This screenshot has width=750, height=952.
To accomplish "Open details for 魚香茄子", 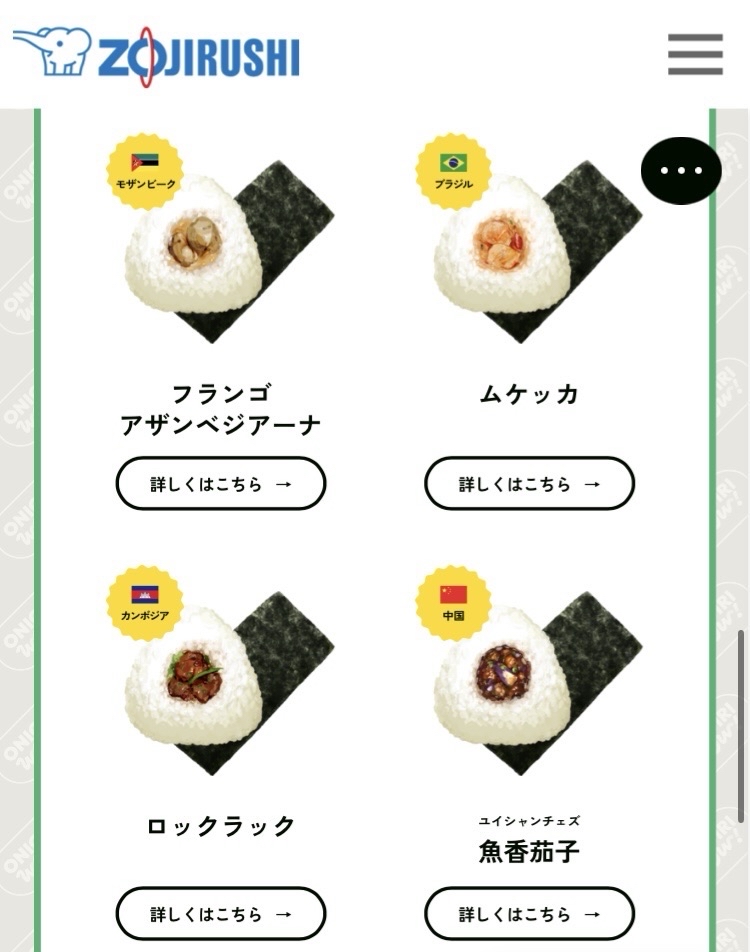I will click(529, 914).
